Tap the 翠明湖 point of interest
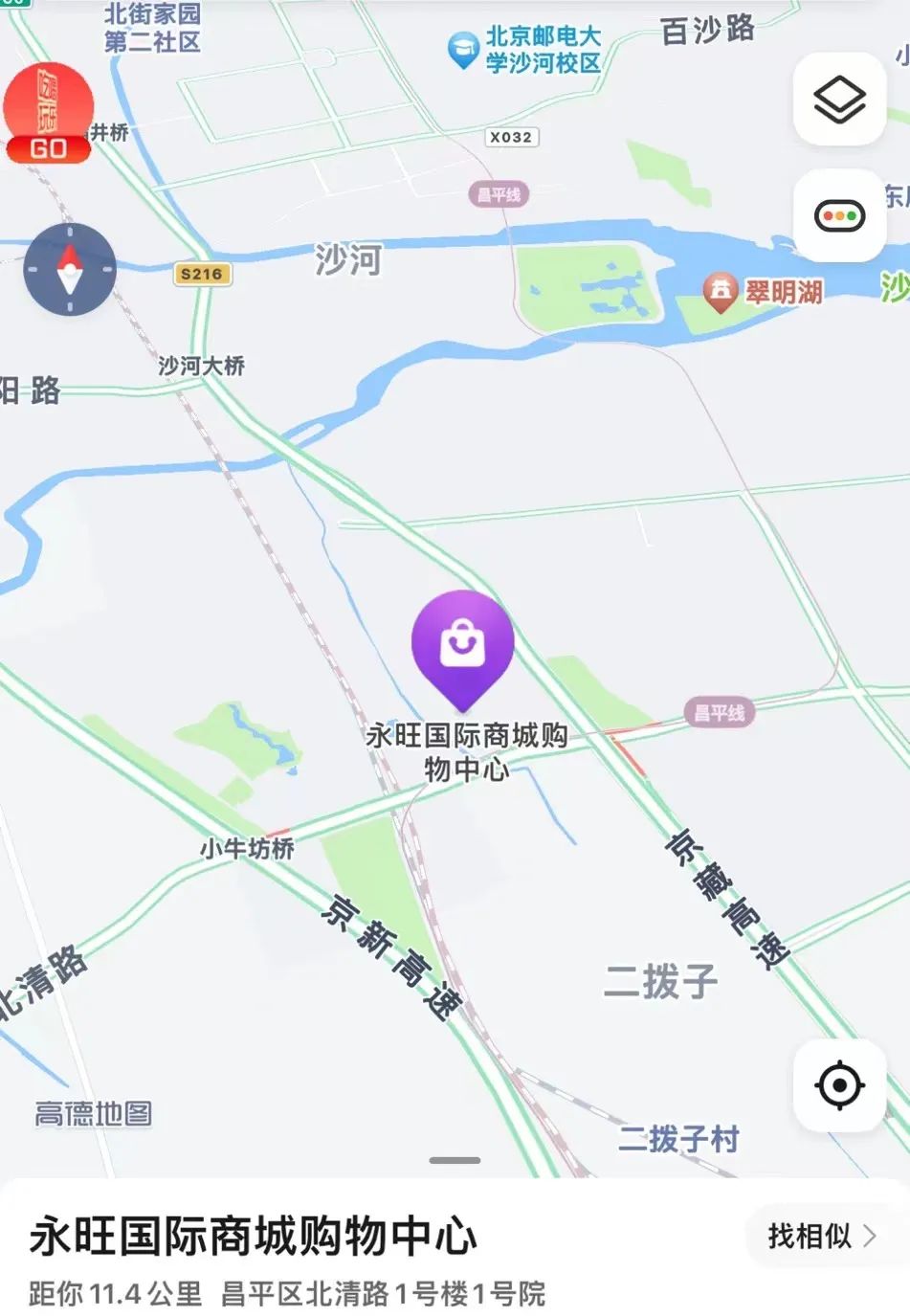 [x=721, y=291]
